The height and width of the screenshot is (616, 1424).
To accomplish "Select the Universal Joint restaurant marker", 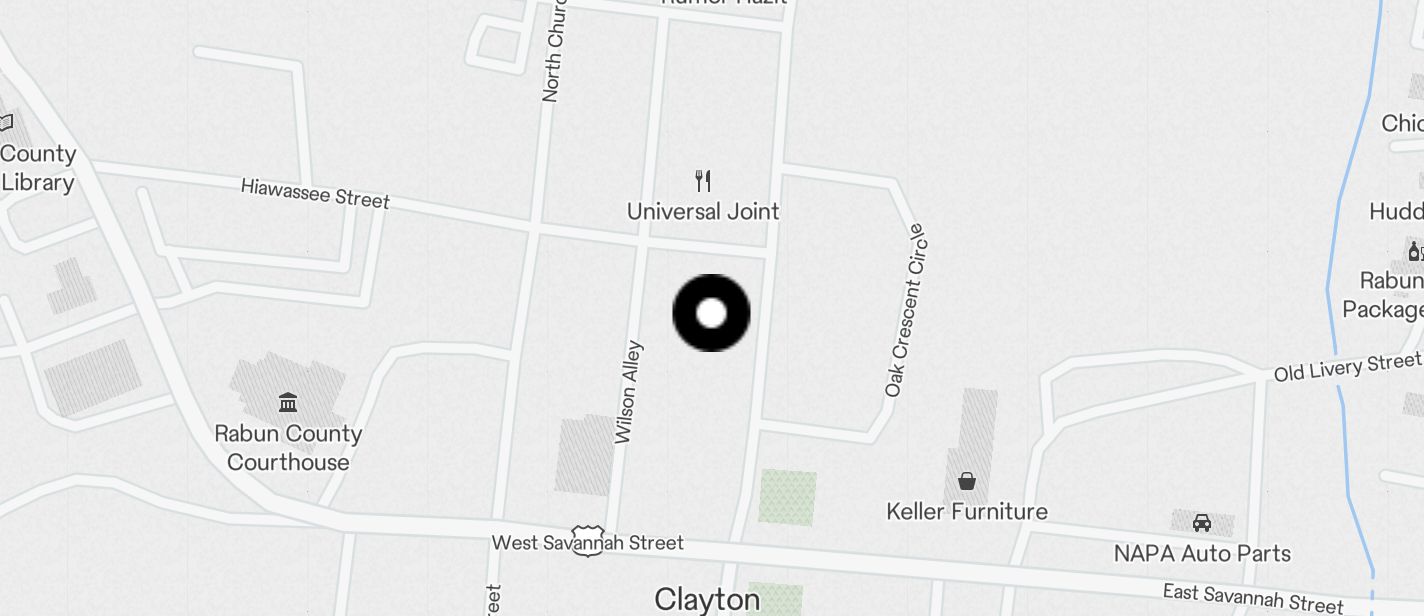I will [703, 181].
